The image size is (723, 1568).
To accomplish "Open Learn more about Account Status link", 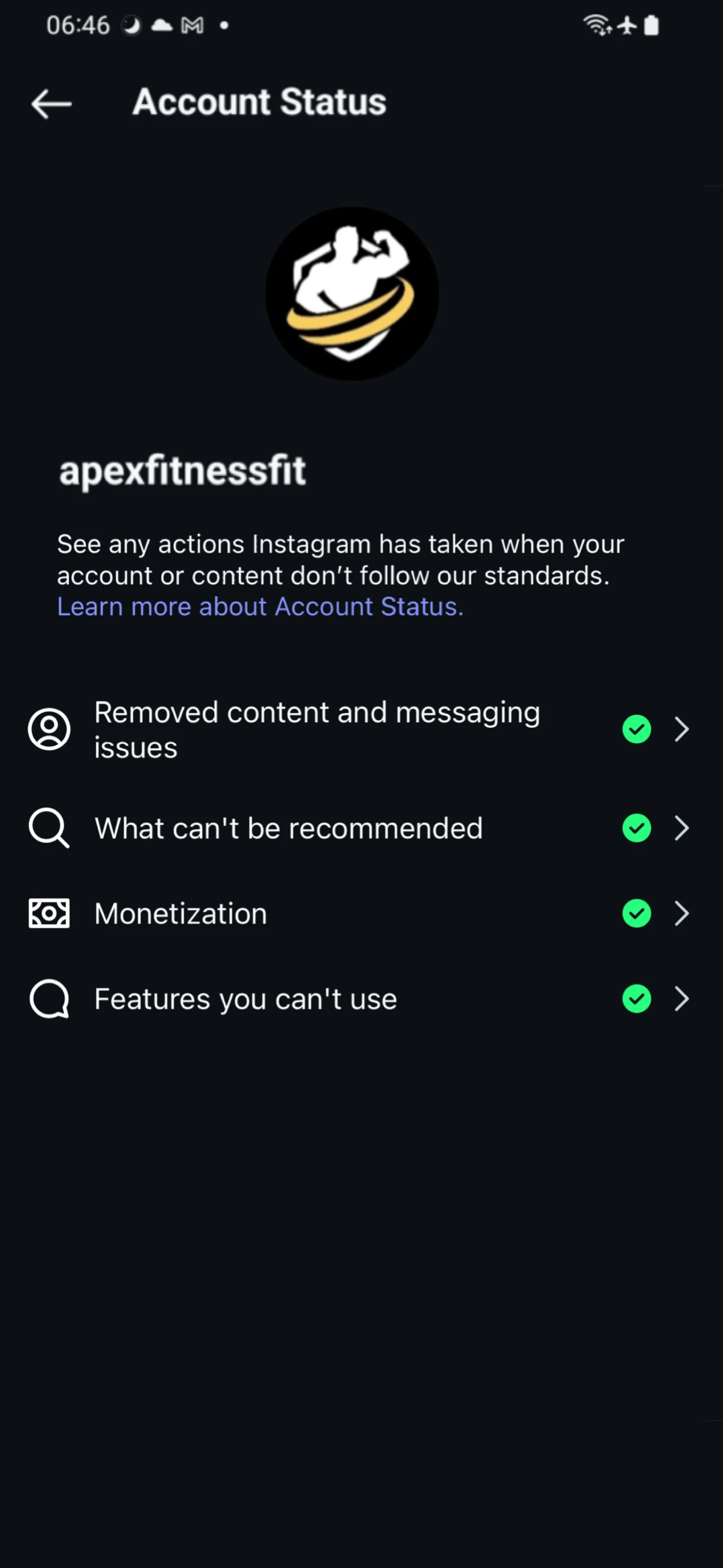I will click(261, 607).
